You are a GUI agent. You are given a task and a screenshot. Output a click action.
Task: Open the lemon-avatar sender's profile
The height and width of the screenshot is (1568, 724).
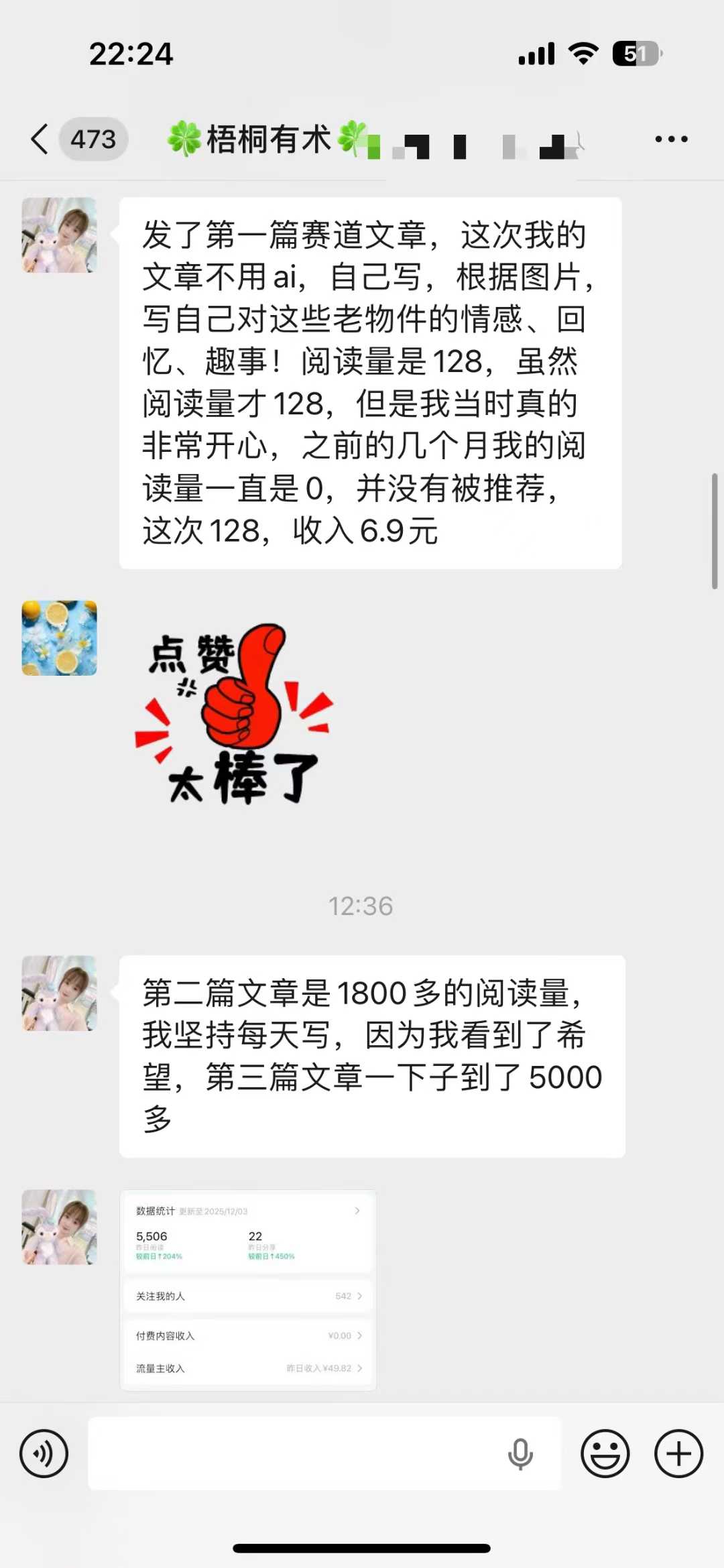[60, 638]
